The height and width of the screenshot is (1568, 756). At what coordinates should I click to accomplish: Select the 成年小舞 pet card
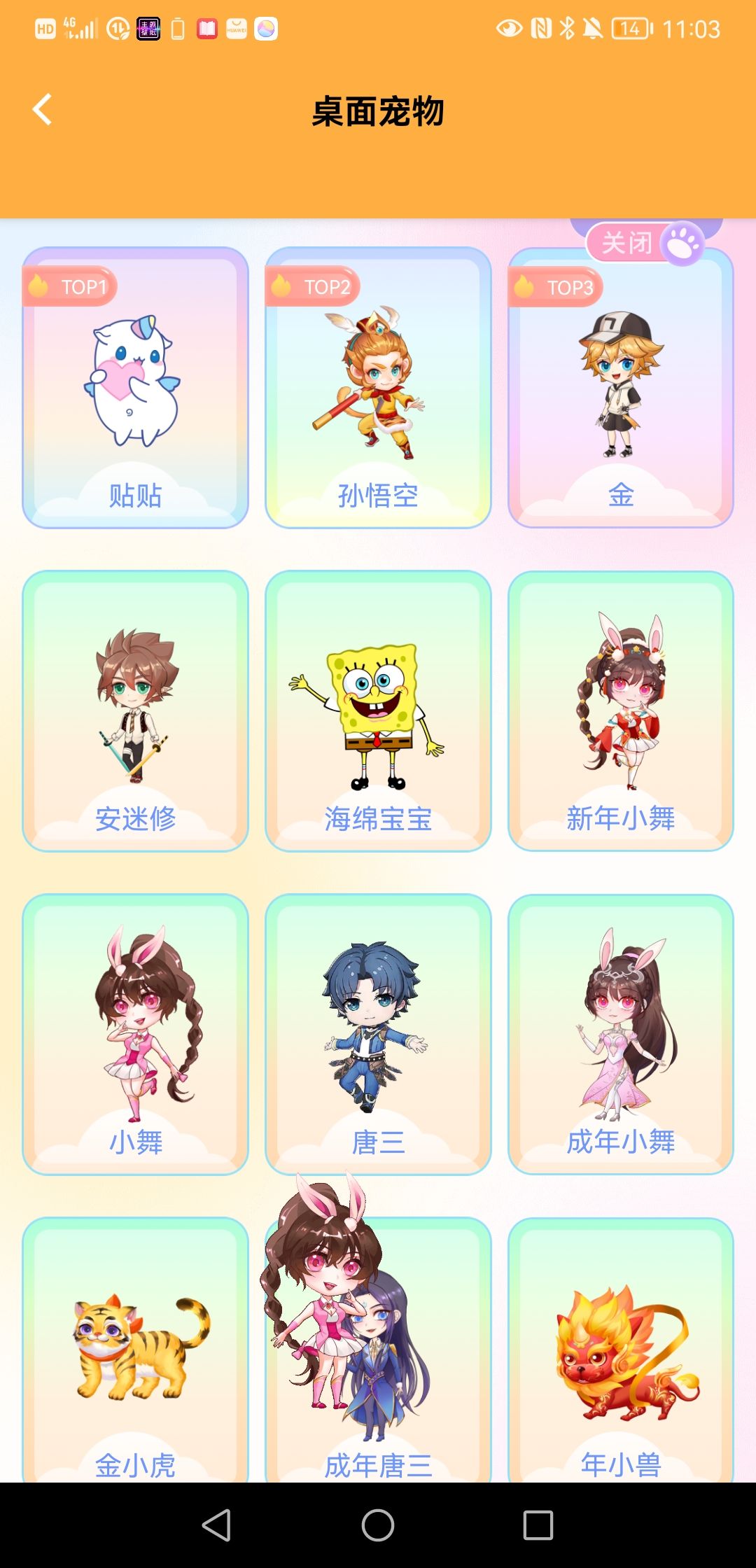pos(620,1035)
